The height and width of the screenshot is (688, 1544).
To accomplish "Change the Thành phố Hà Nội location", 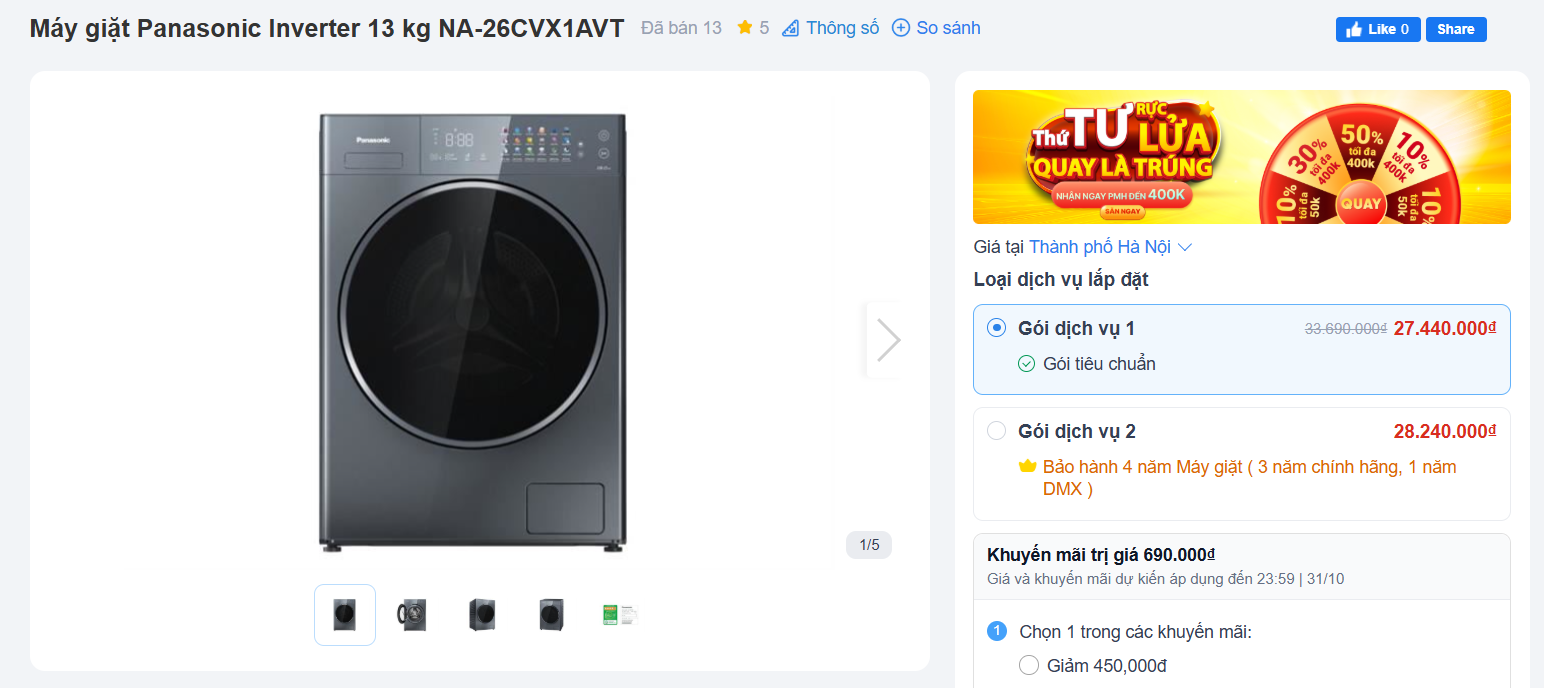I will (1110, 247).
